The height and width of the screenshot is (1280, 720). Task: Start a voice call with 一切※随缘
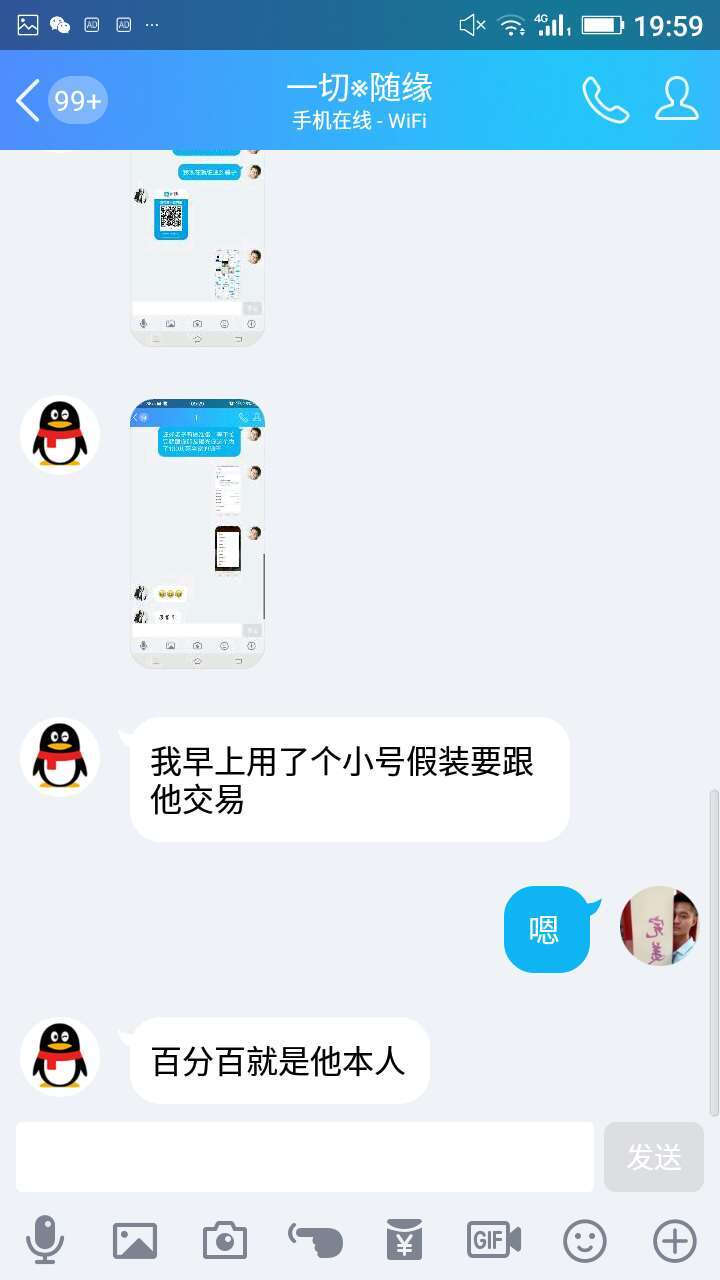(605, 100)
